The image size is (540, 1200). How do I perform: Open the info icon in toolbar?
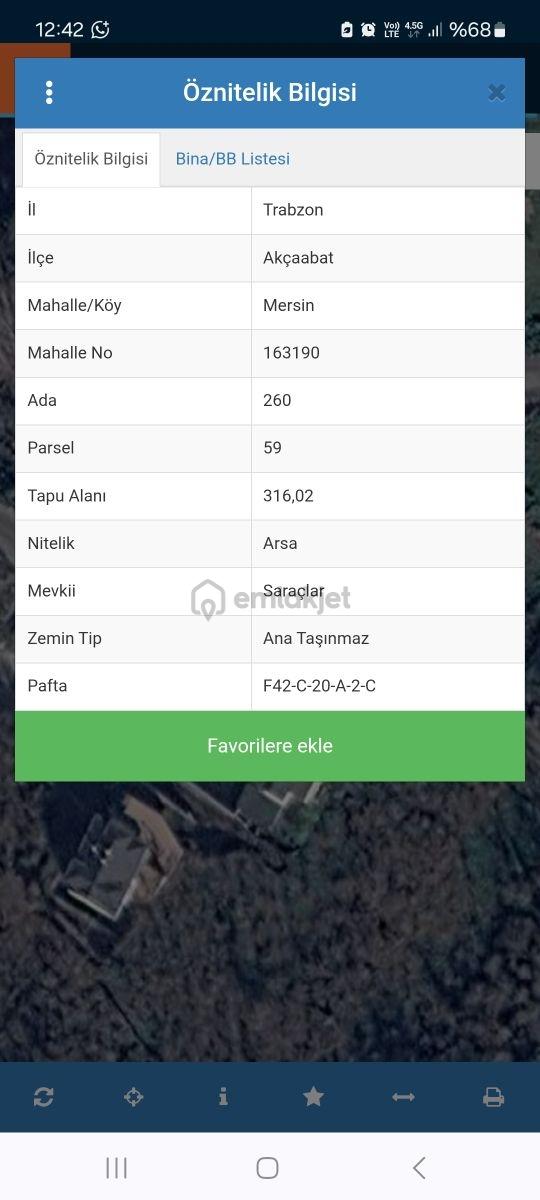tap(223, 1097)
